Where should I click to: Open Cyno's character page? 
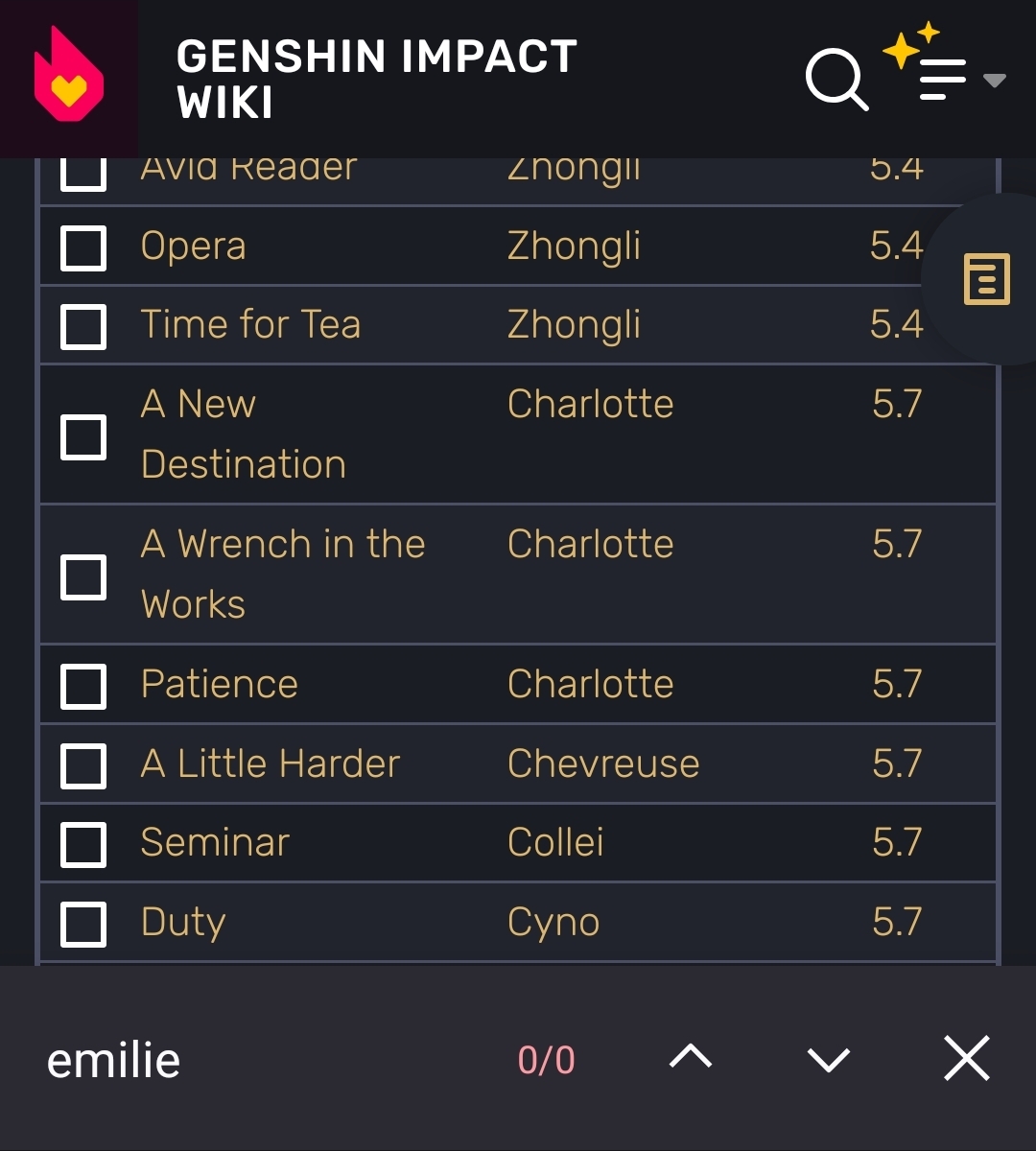click(x=553, y=923)
